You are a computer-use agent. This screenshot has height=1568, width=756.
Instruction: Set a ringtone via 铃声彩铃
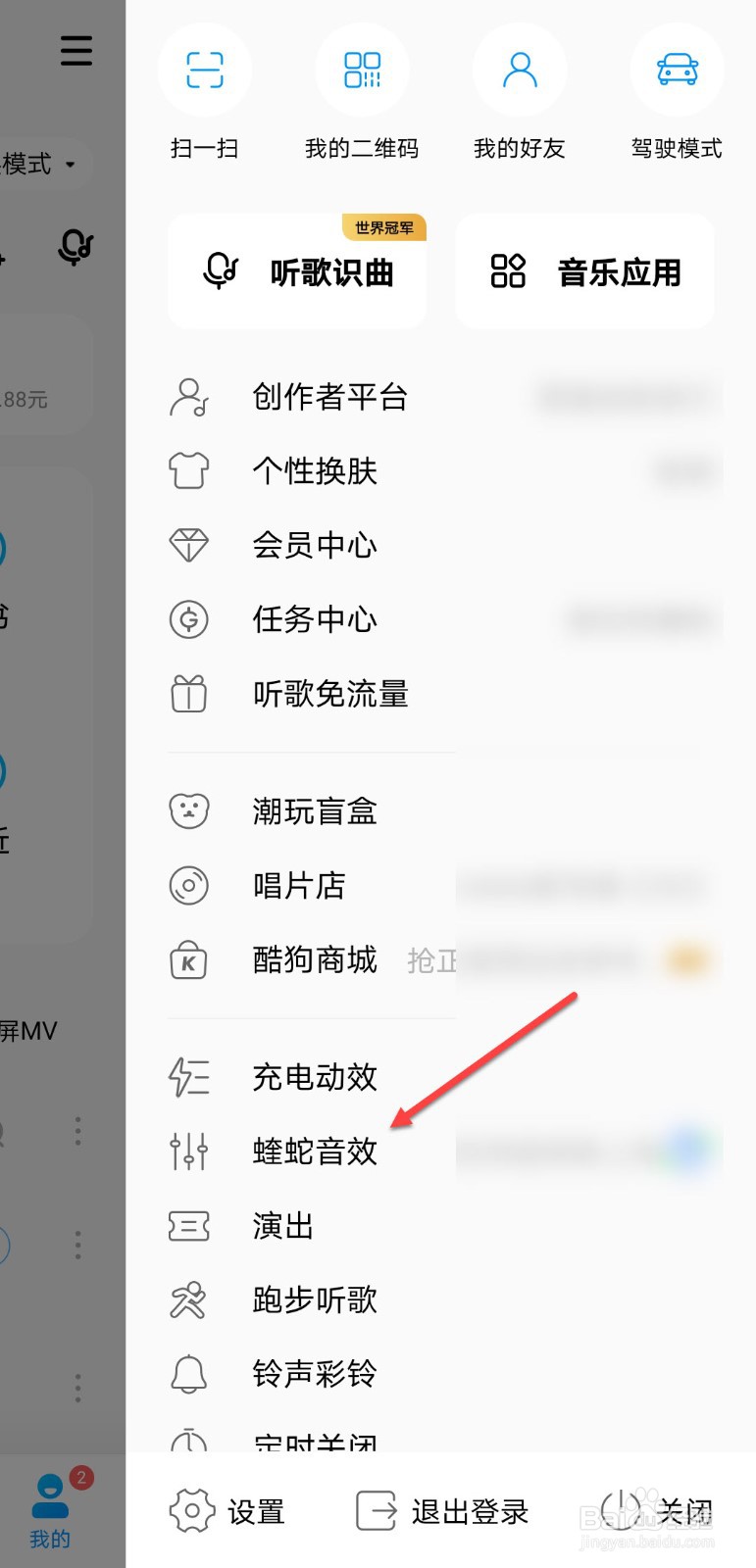pyautogui.click(x=313, y=1374)
